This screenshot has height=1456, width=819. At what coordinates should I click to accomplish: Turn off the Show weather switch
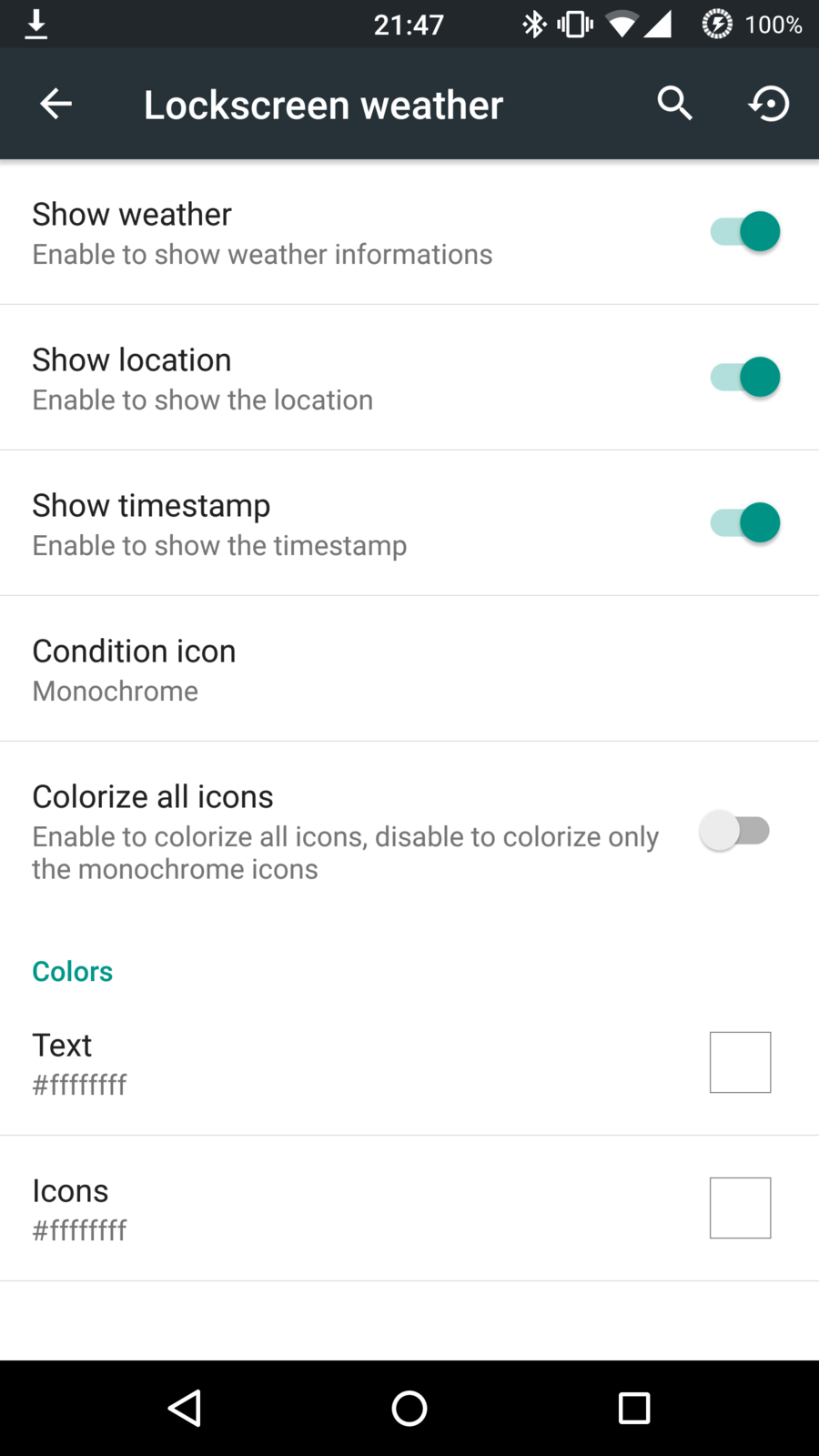tap(744, 231)
